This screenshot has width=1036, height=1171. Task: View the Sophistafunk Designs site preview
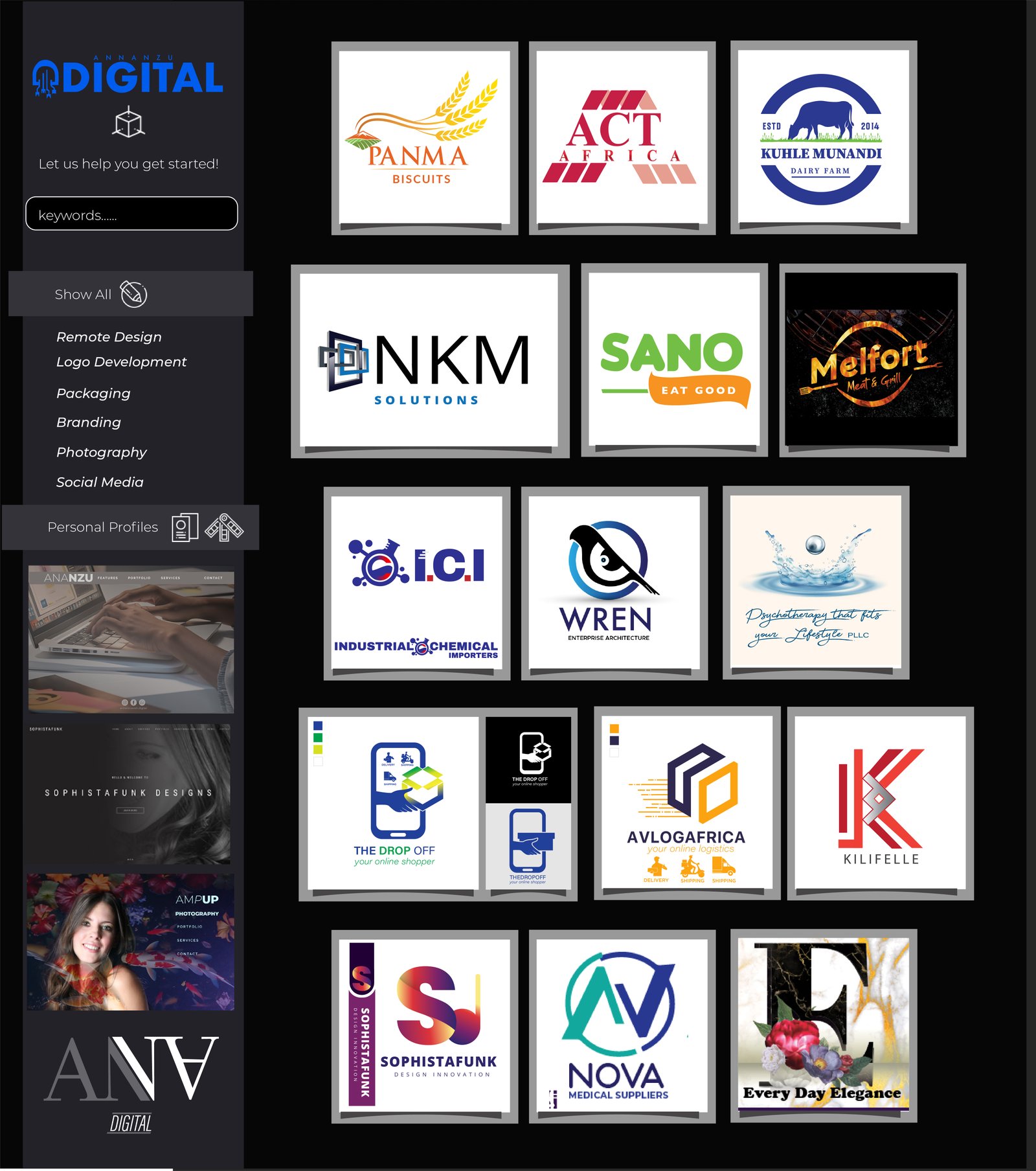pos(129,793)
